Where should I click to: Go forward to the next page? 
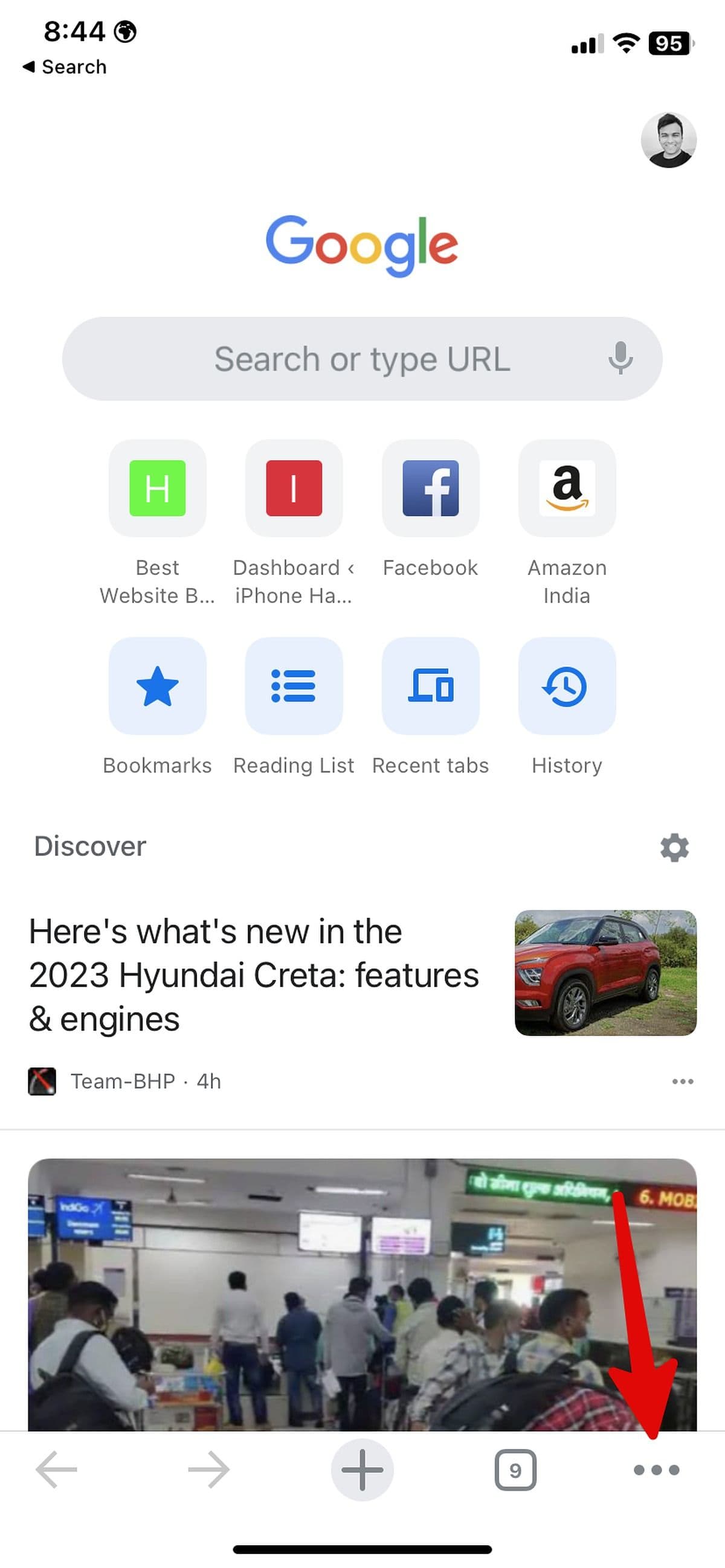tap(209, 1470)
